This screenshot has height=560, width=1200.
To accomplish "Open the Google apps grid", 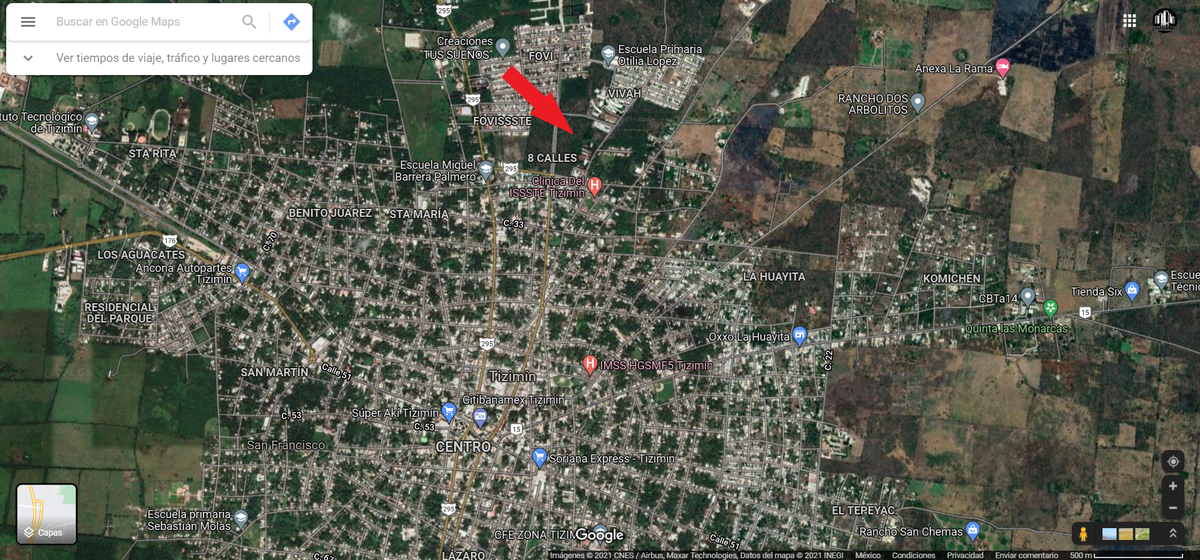I will click(x=1129, y=20).
